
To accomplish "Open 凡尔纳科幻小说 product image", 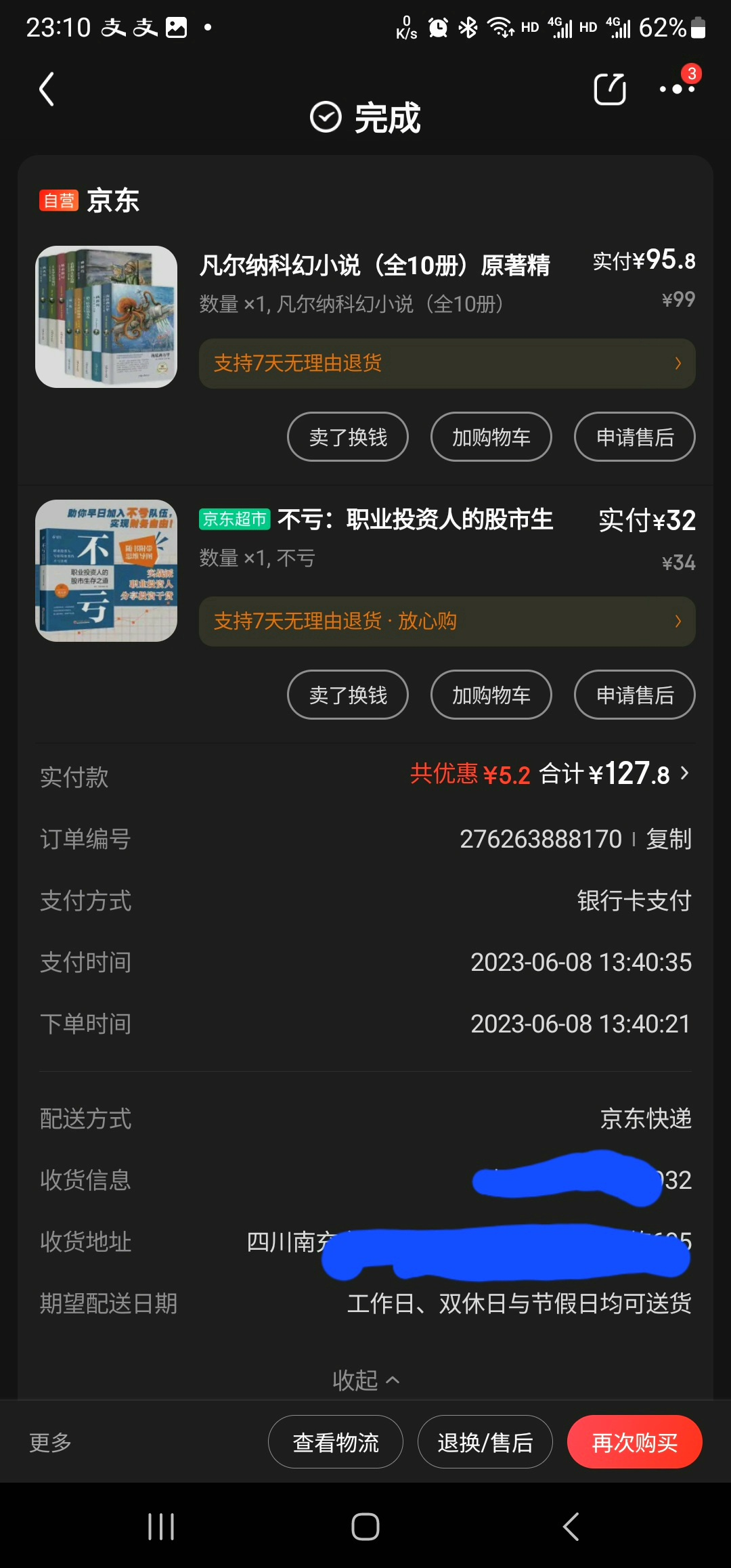I will 106,317.
